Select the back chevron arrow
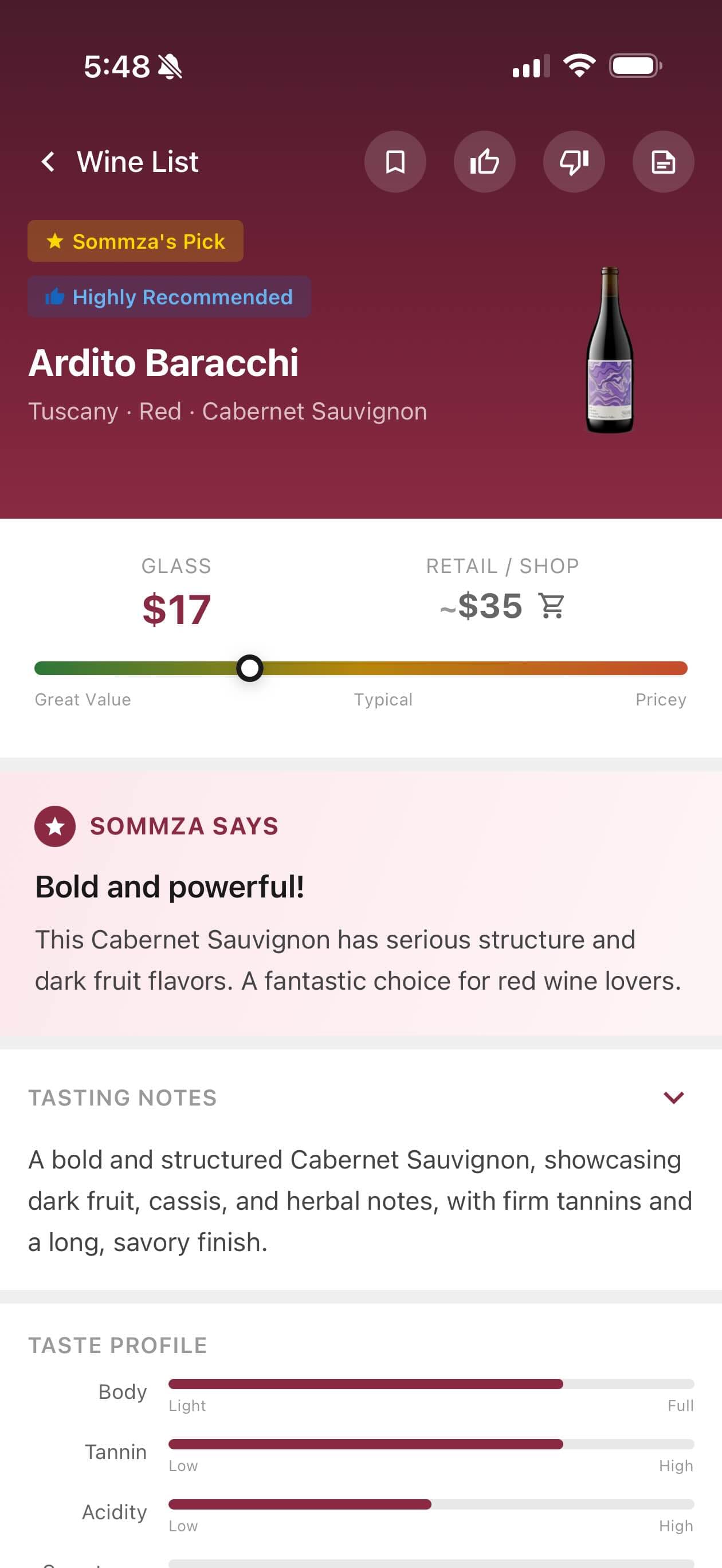Image resolution: width=722 pixels, height=1568 pixels. pos(48,161)
